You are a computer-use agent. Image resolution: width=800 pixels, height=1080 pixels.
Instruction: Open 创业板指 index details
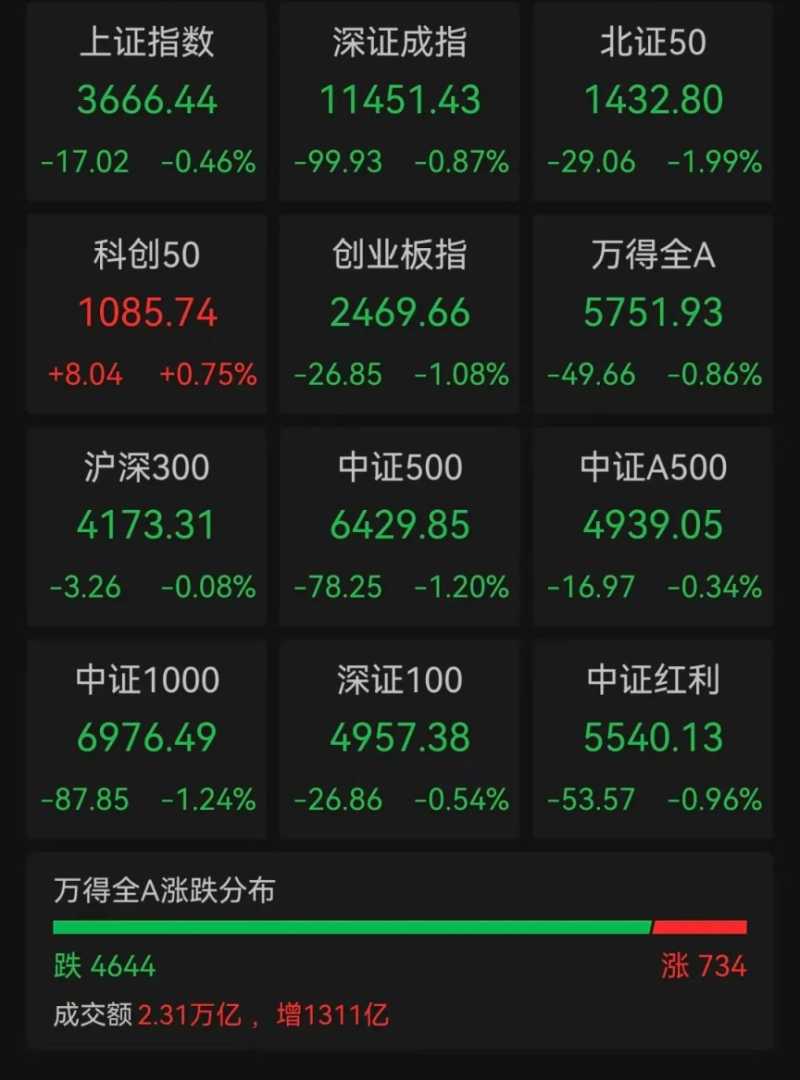[400, 314]
